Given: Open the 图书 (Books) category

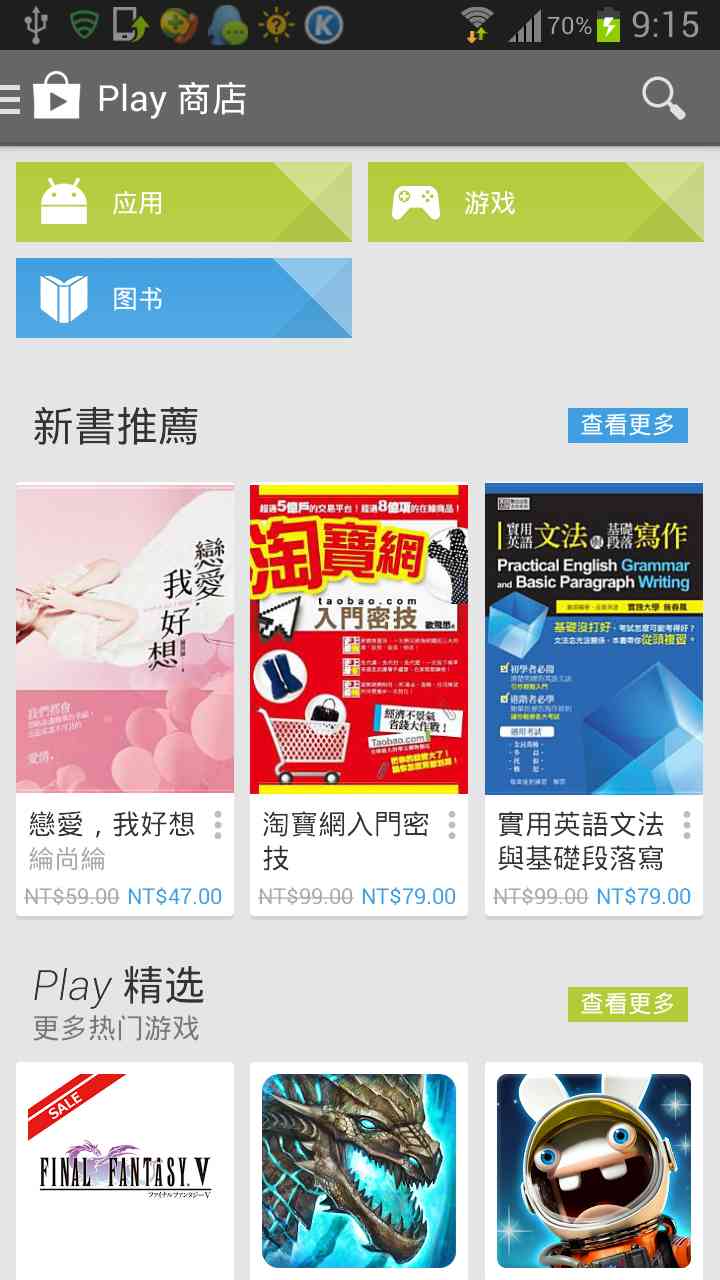Looking at the screenshot, I should [x=183, y=298].
